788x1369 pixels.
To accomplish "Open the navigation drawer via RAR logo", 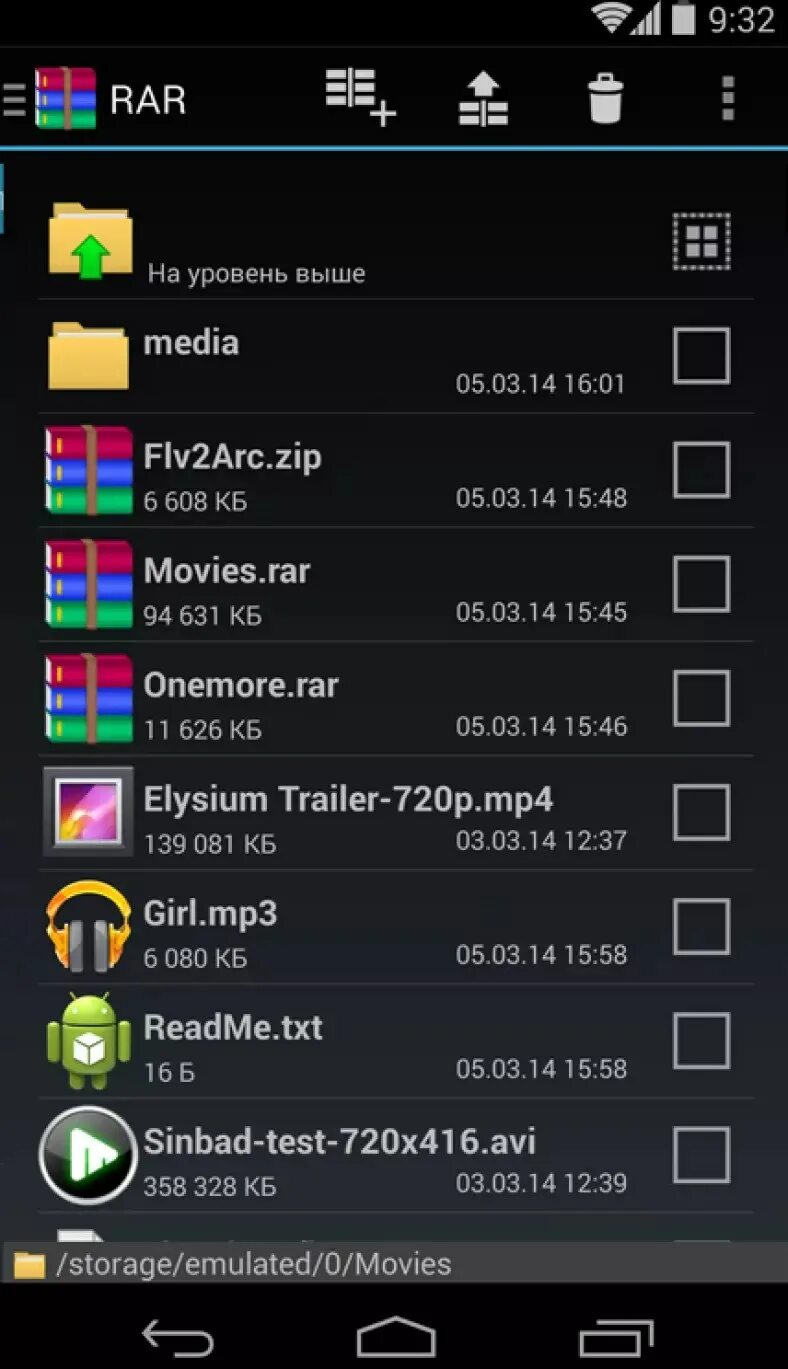I will (x=66, y=98).
